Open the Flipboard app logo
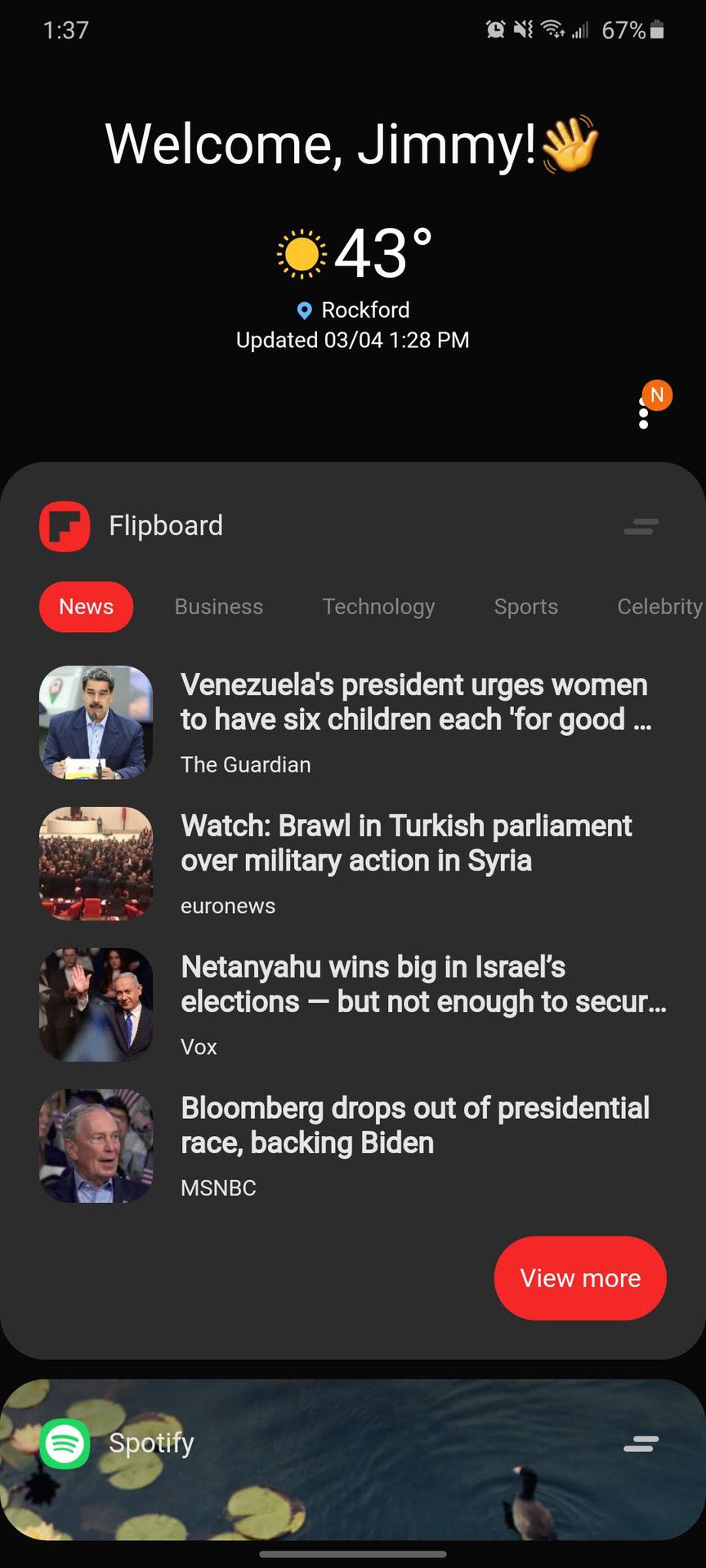The image size is (706, 1568). click(65, 527)
